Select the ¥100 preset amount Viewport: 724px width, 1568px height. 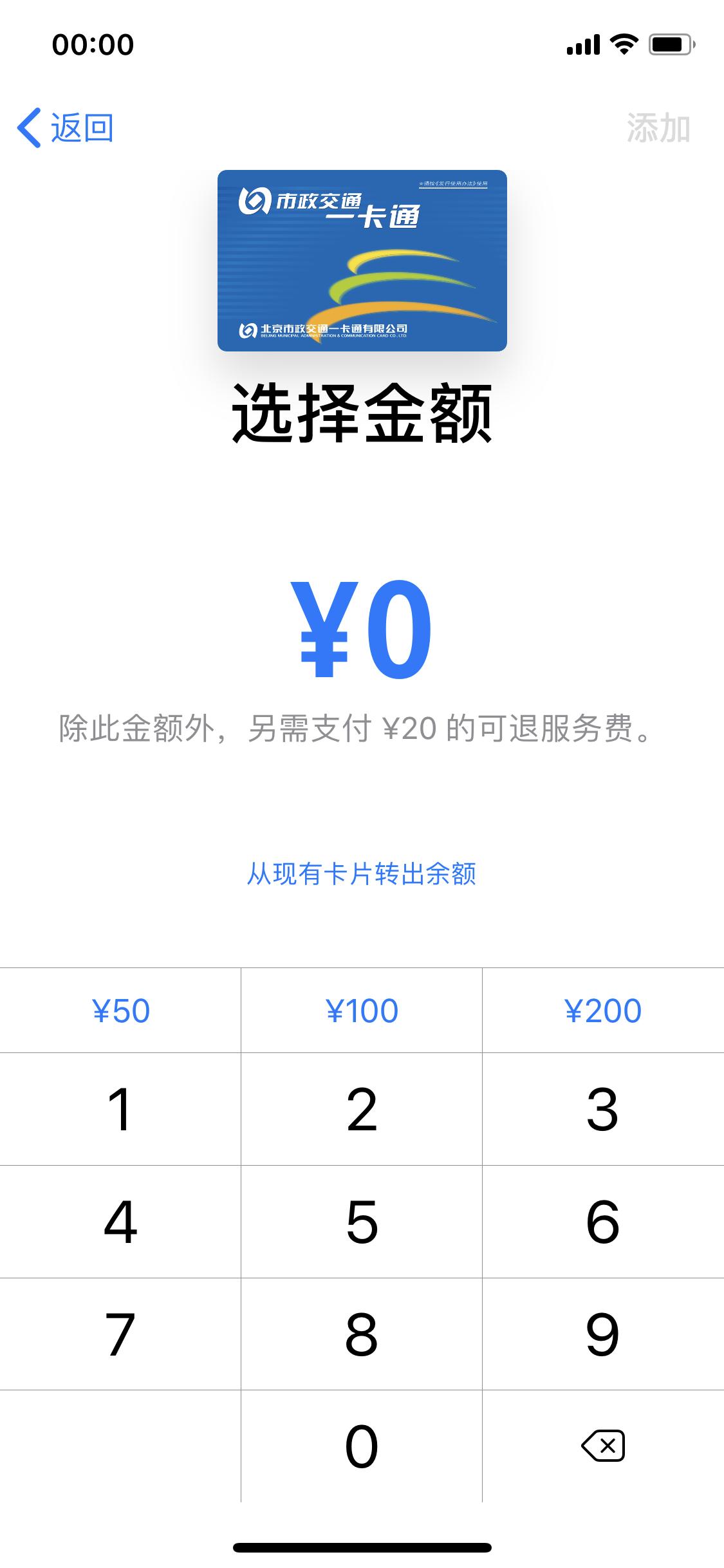(x=362, y=1010)
